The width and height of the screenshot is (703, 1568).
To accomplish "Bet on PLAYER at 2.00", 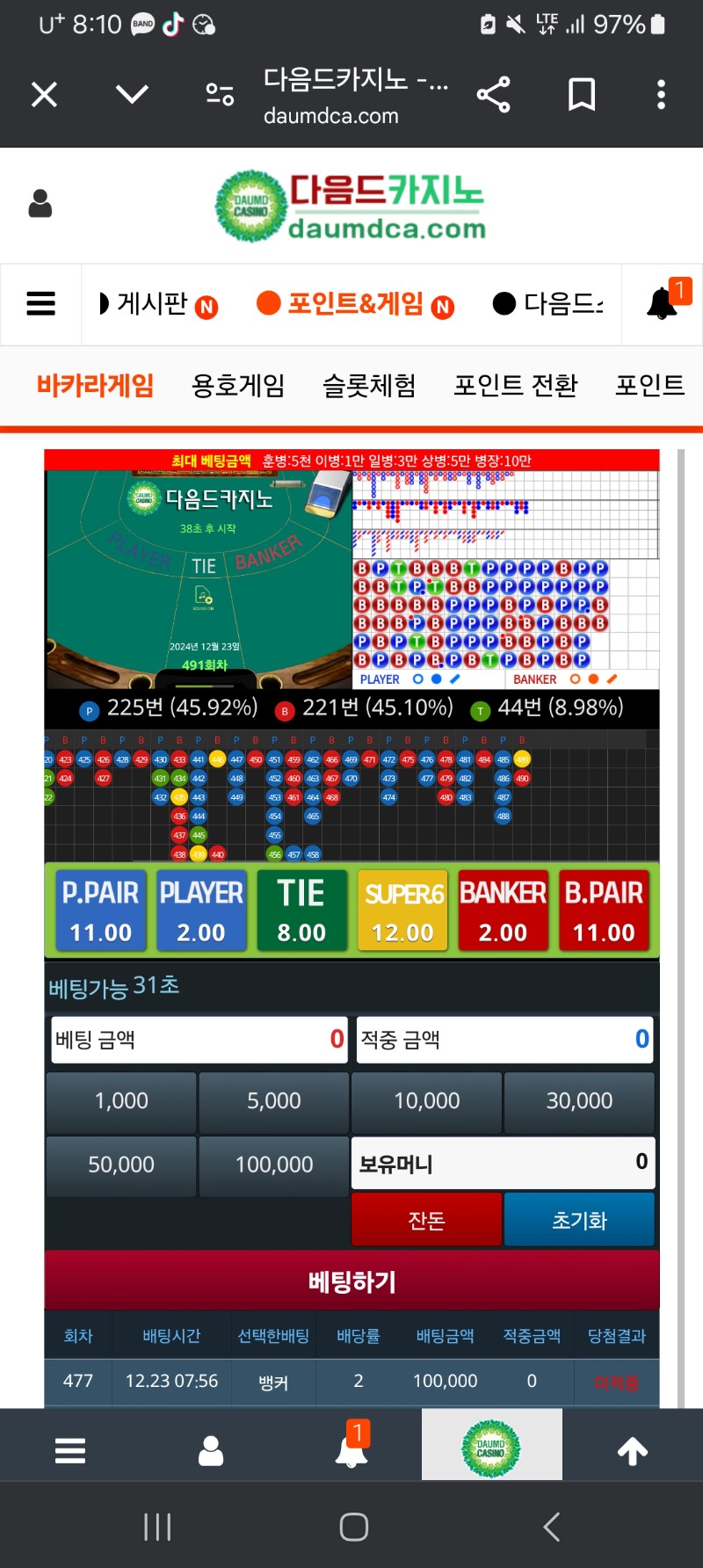I will pyautogui.click(x=201, y=911).
